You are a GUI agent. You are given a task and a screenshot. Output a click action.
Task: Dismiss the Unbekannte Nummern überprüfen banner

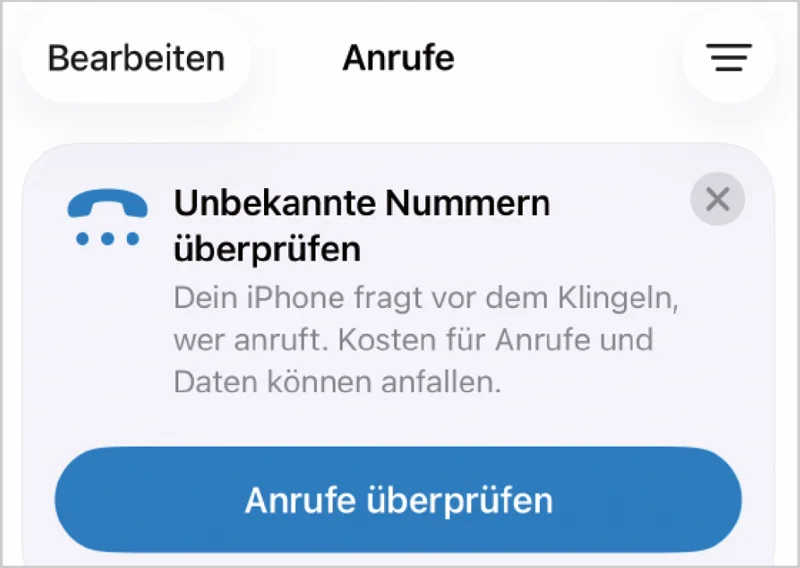pyautogui.click(x=717, y=200)
